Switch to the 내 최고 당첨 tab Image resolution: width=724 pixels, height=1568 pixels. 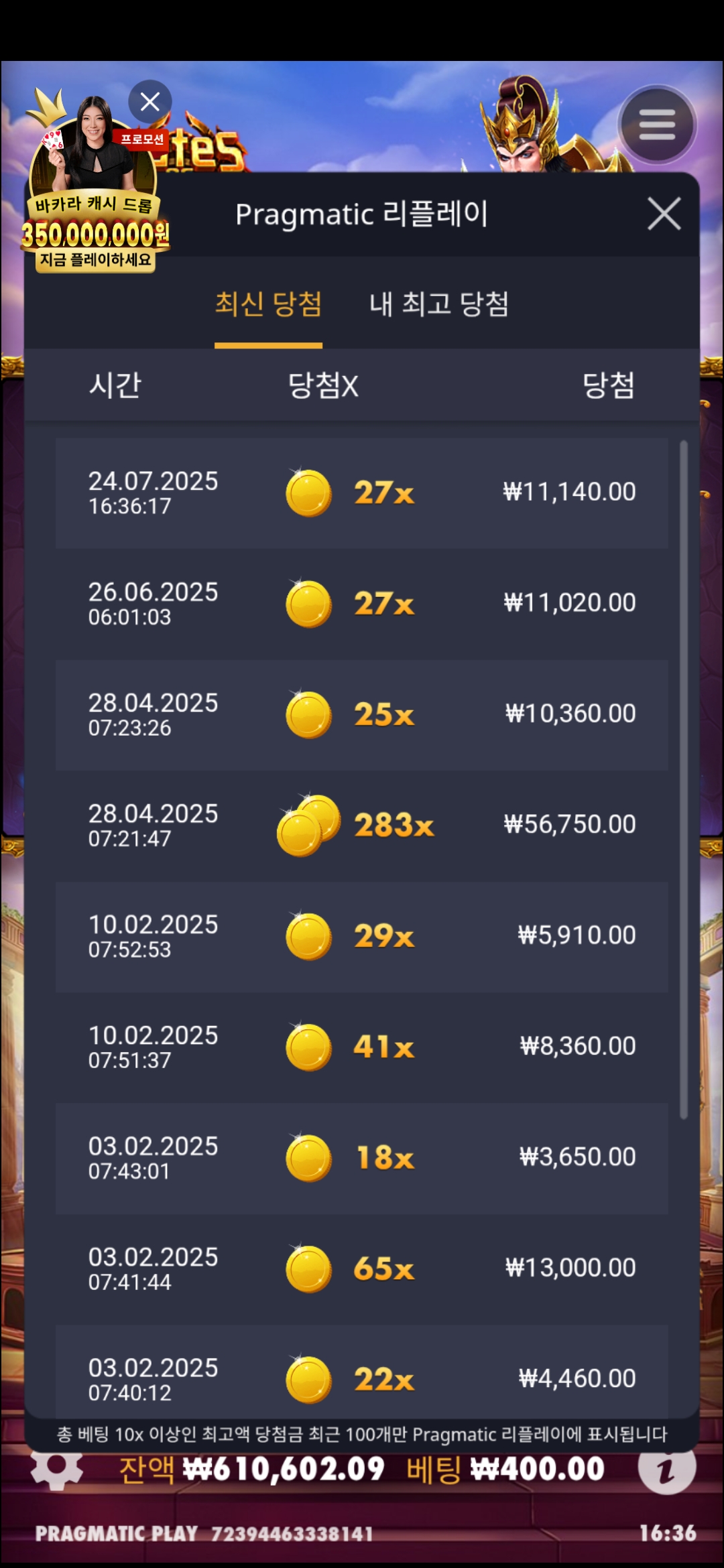coord(439,305)
